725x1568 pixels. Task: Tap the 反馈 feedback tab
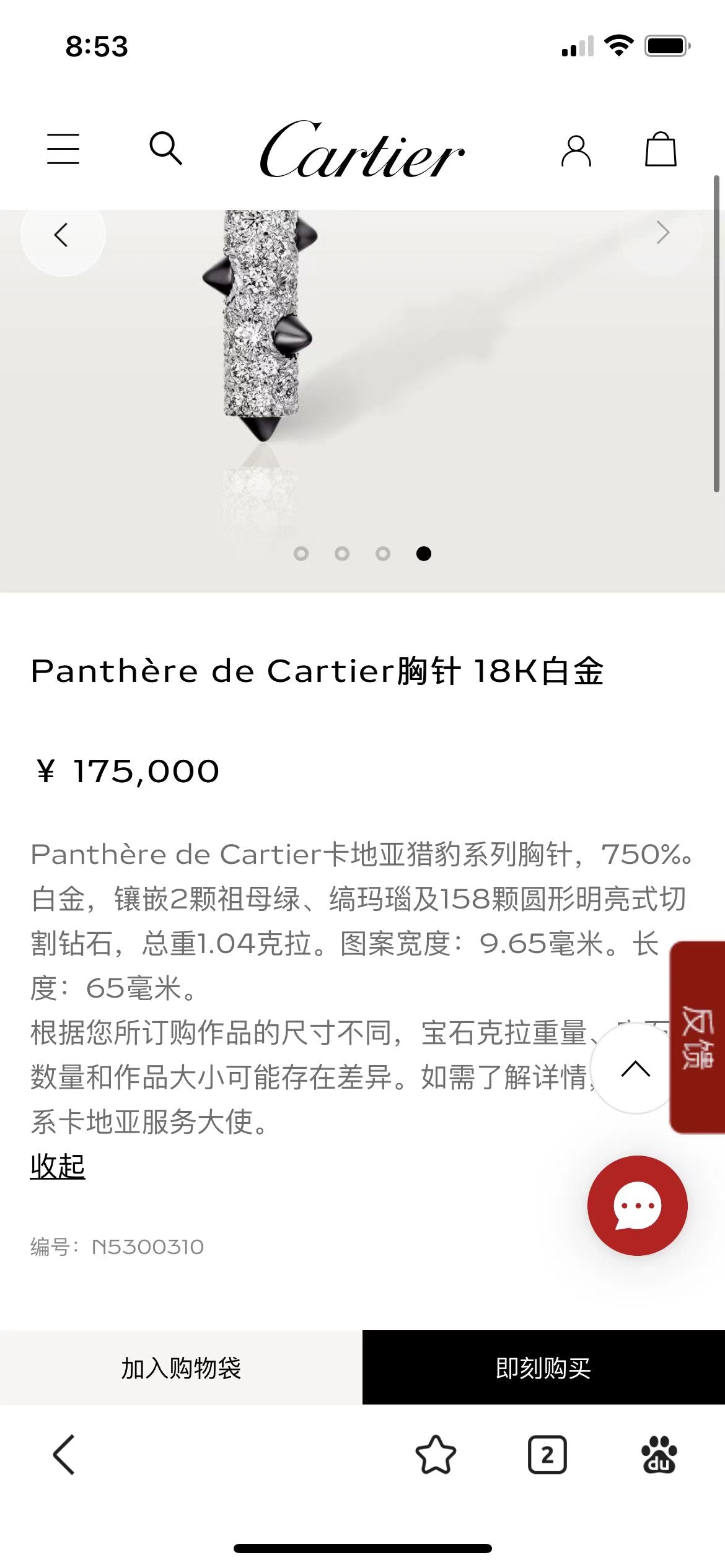coord(698,1037)
